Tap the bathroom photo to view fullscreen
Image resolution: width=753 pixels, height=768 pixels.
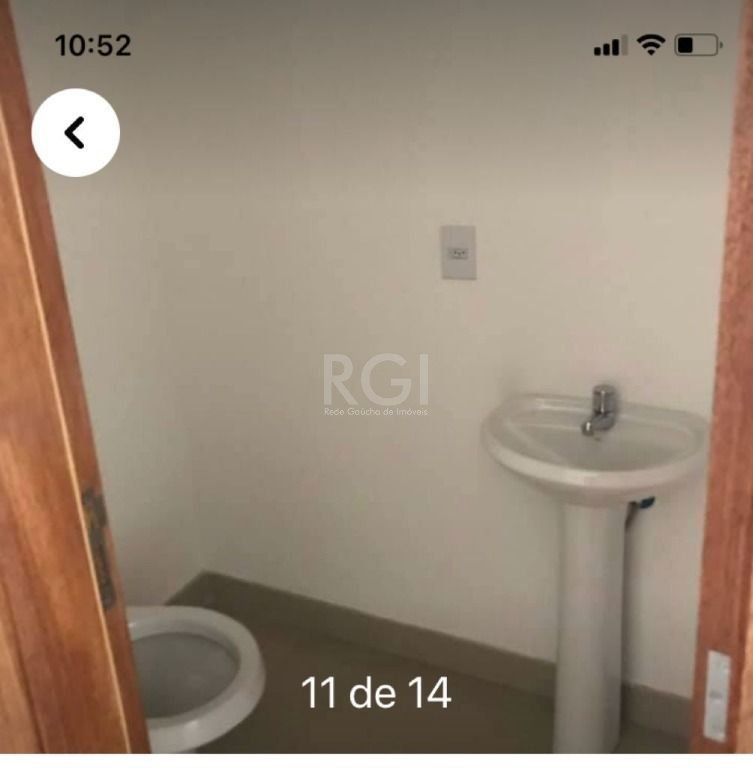376,400
